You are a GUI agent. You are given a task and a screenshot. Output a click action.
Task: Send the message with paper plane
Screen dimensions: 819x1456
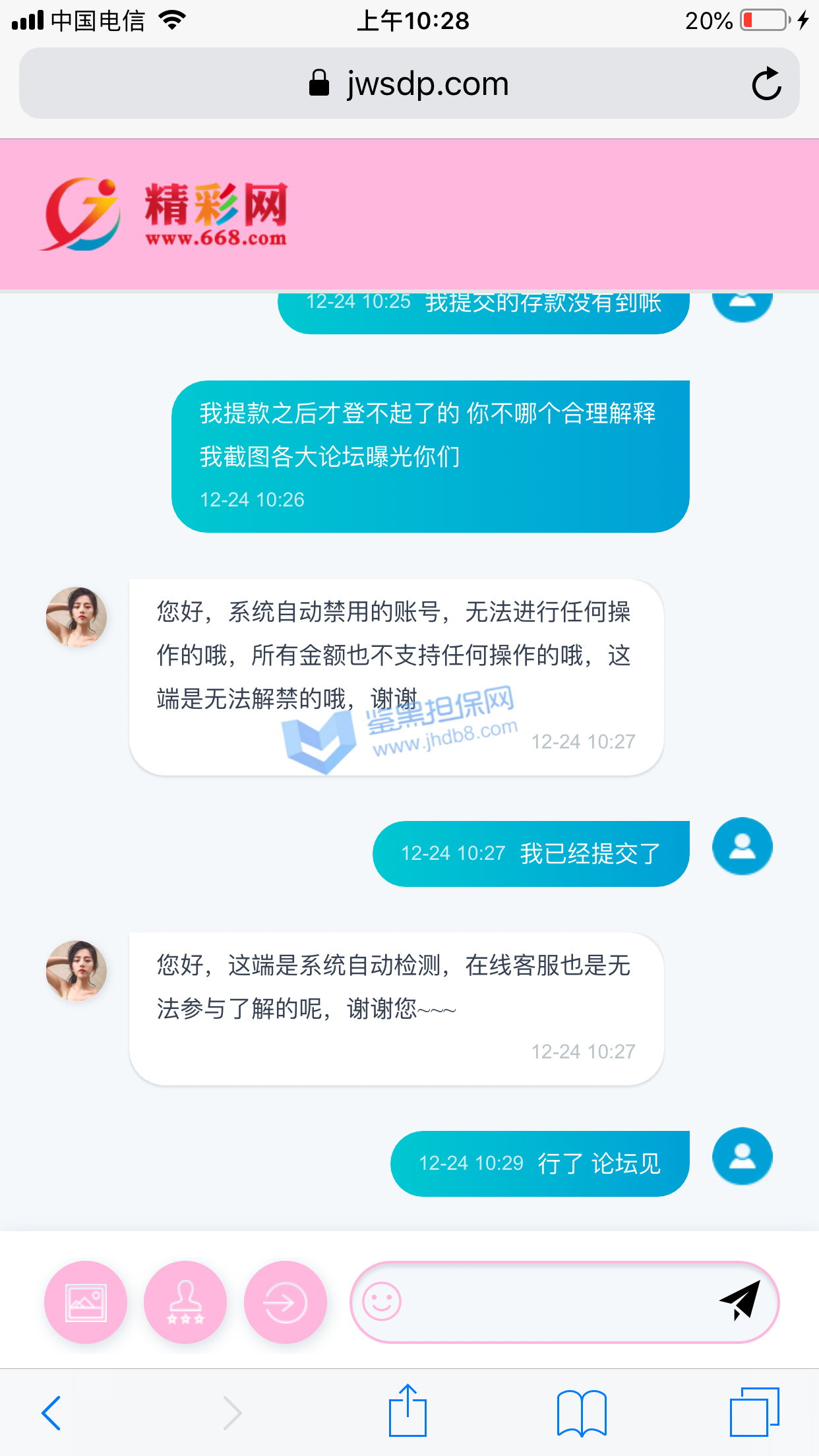click(x=741, y=1301)
